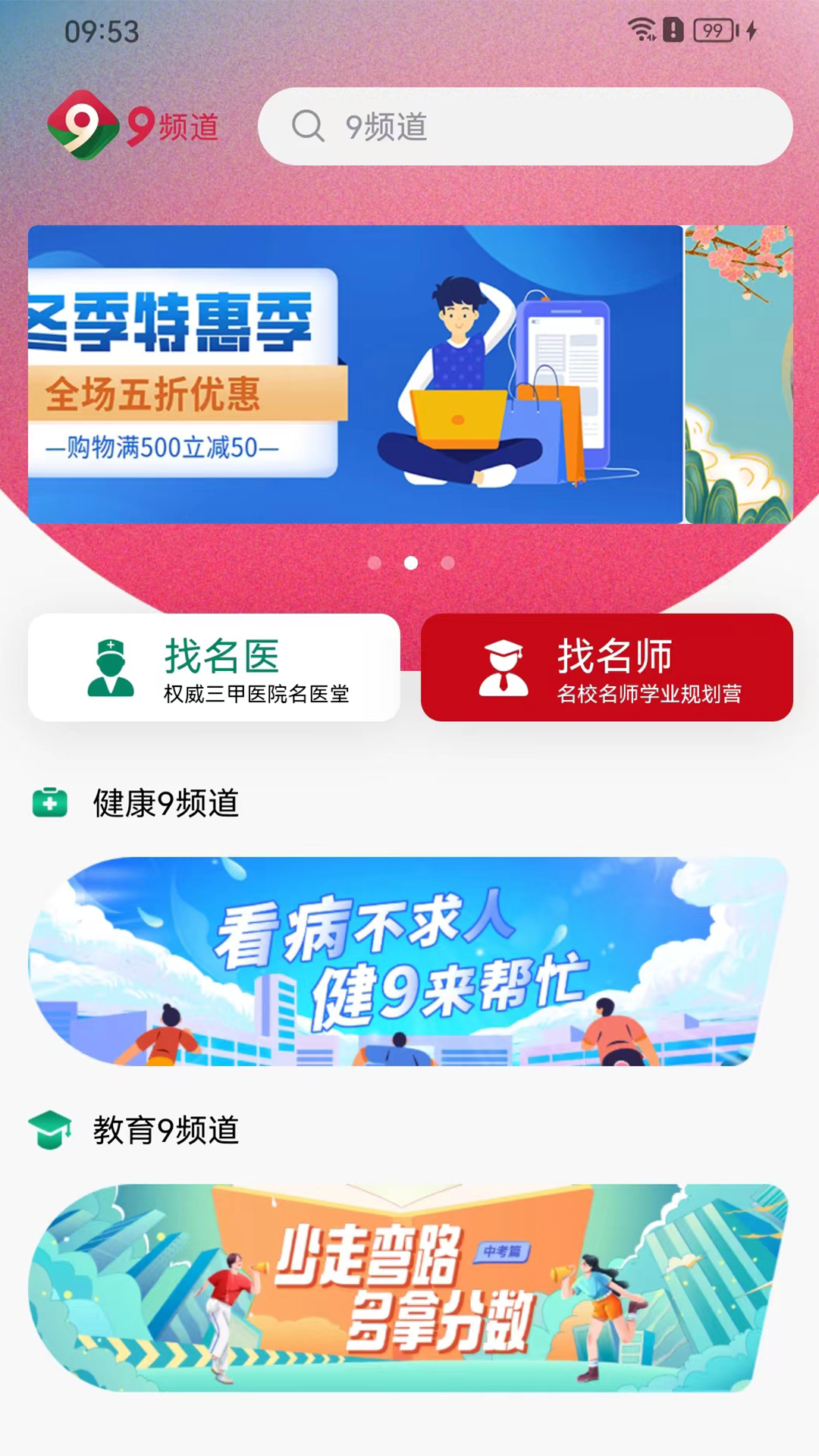Open 找名医 famous doctors section
The height and width of the screenshot is (1456, 819).
(214, 667)
